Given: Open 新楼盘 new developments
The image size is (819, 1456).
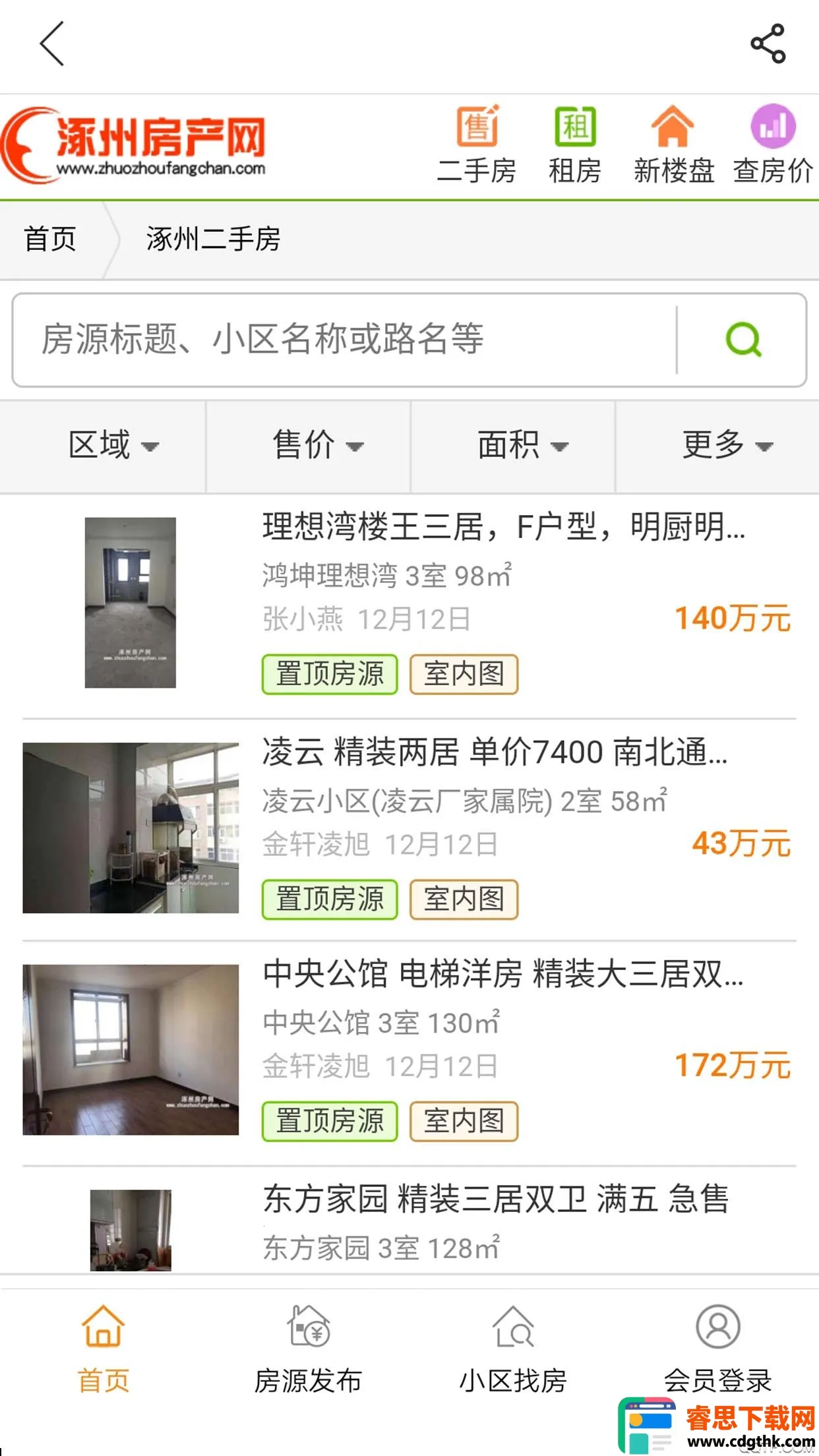Looking at the screenshot, I should point(673,145).
